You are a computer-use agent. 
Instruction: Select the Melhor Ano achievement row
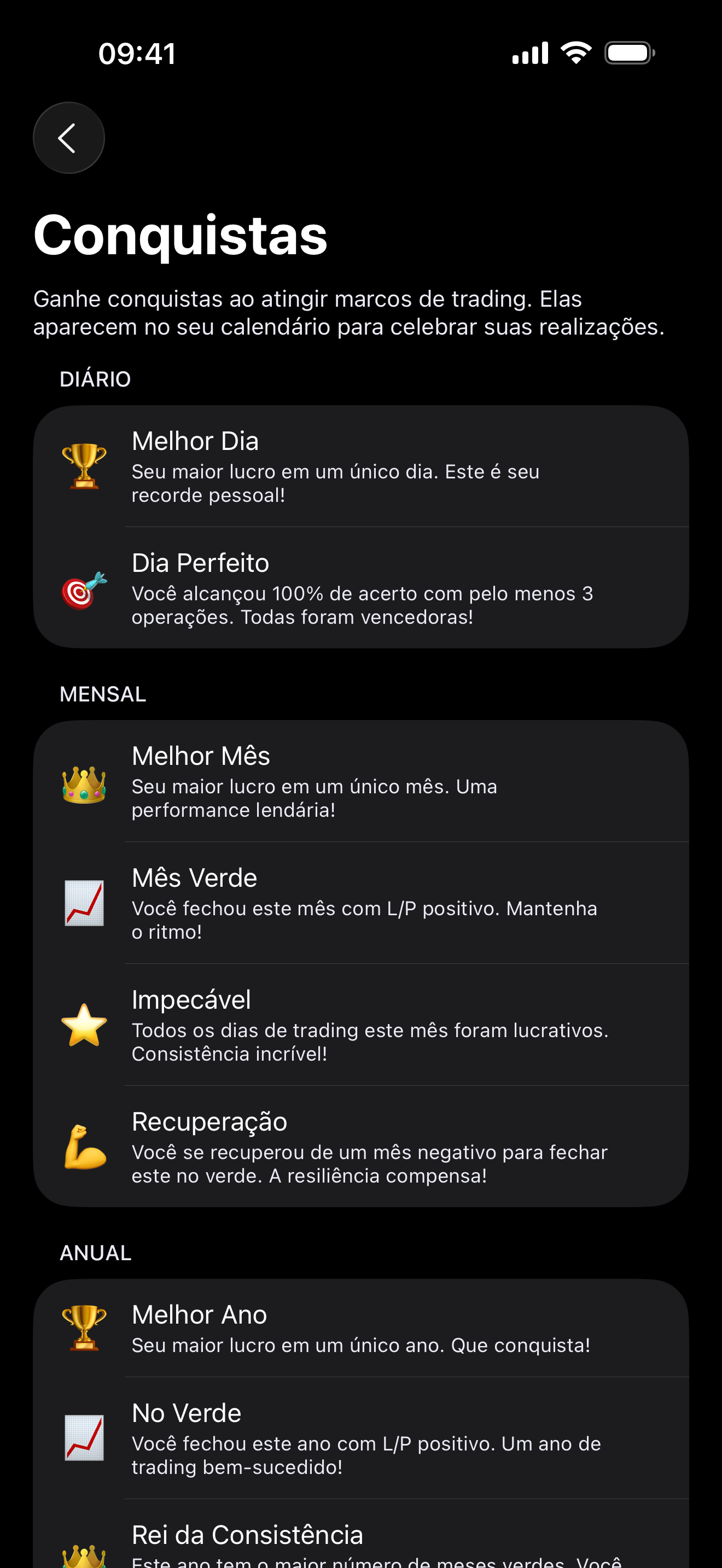(362, 1328)
